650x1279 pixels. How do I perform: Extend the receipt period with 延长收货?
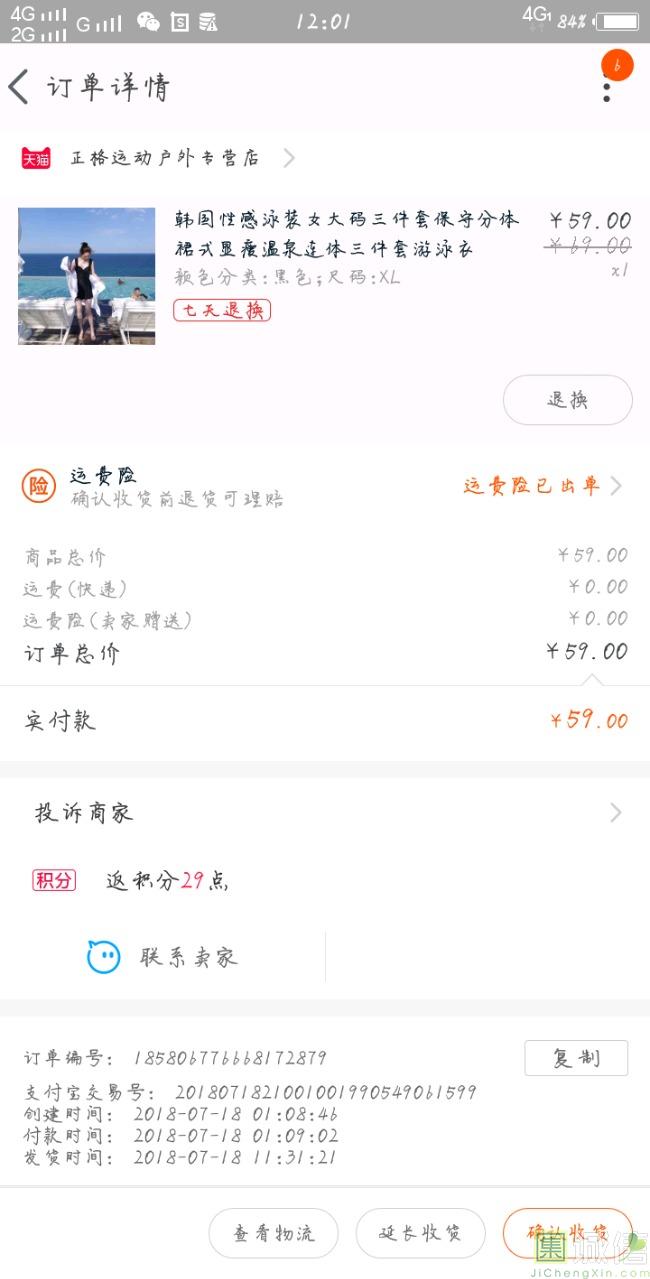pyautogui.click(x=420, y=1233)
